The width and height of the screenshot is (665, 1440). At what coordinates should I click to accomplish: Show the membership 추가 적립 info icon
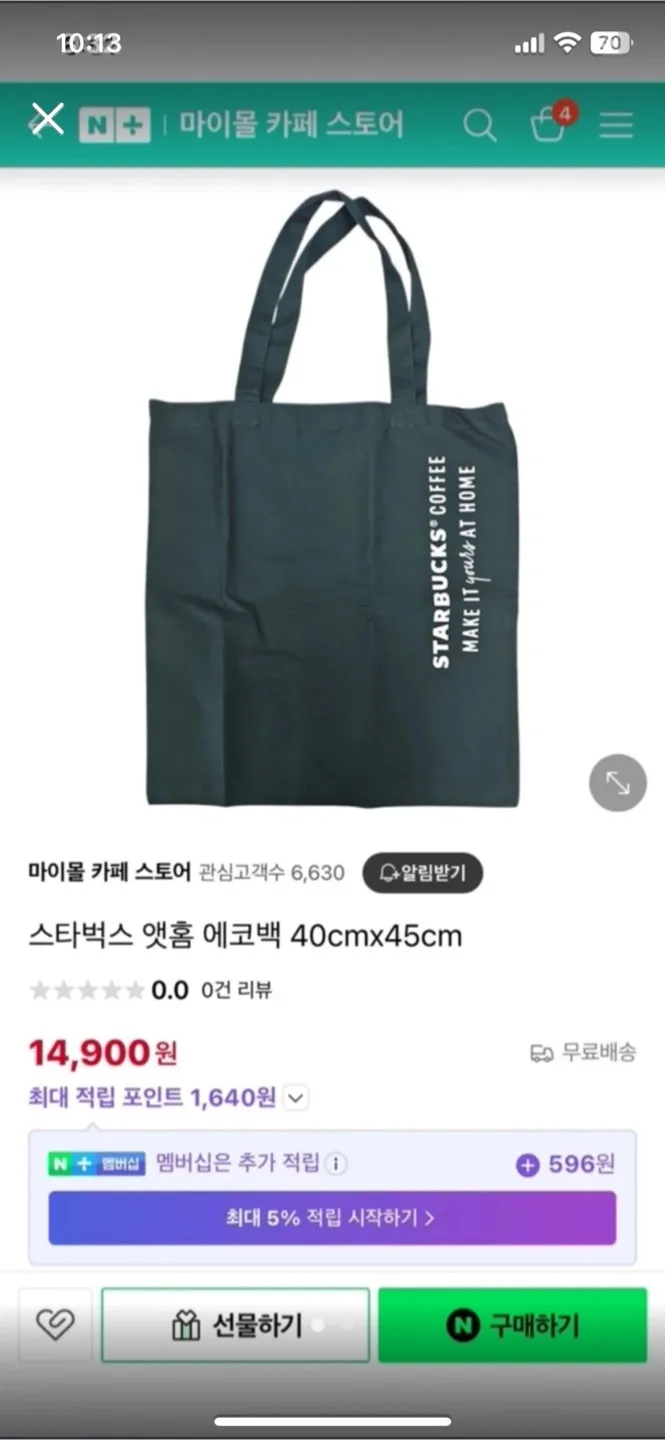tap(337, 1164)
